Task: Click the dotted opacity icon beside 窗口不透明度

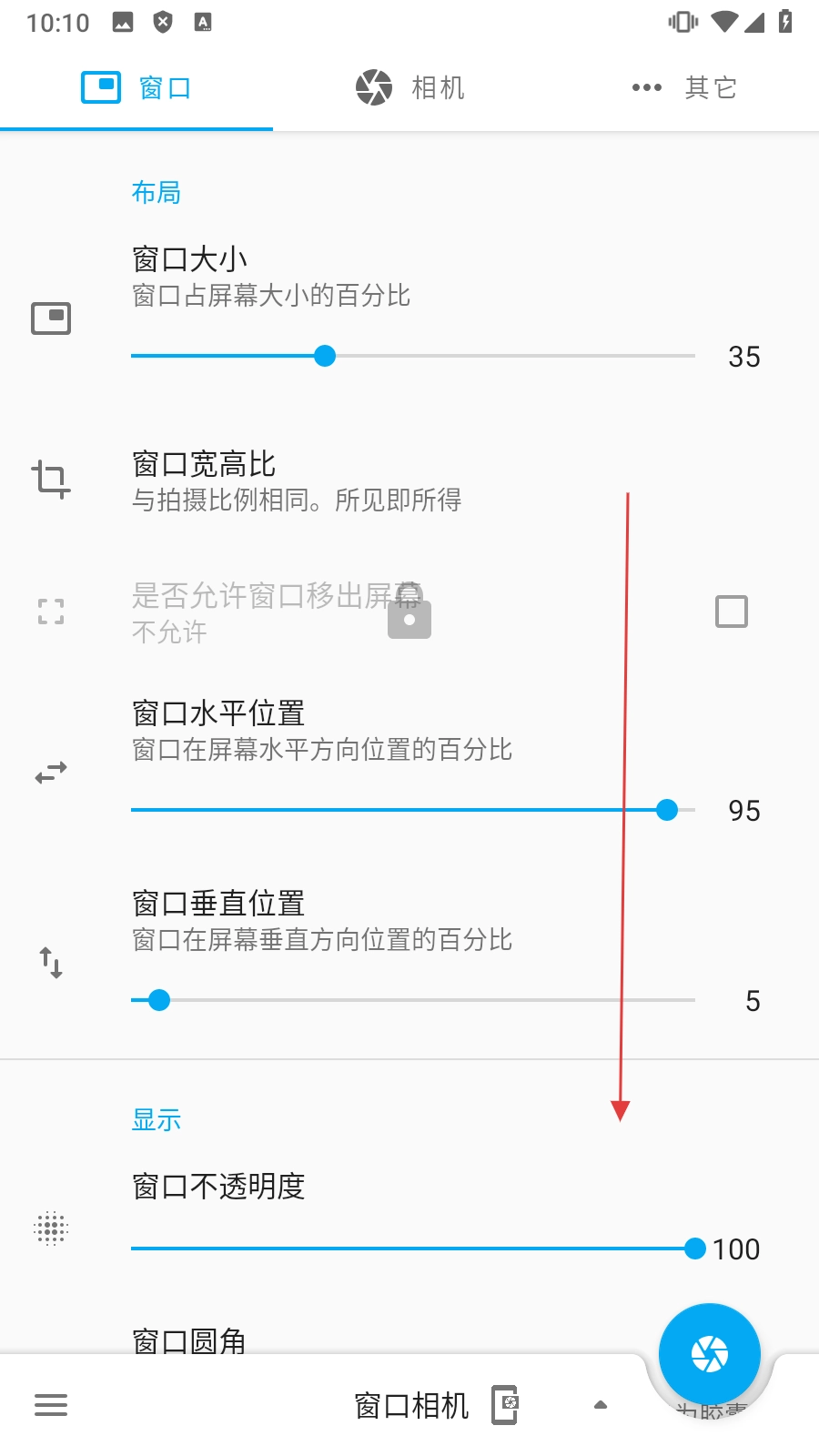Action: coord(50,1228)
